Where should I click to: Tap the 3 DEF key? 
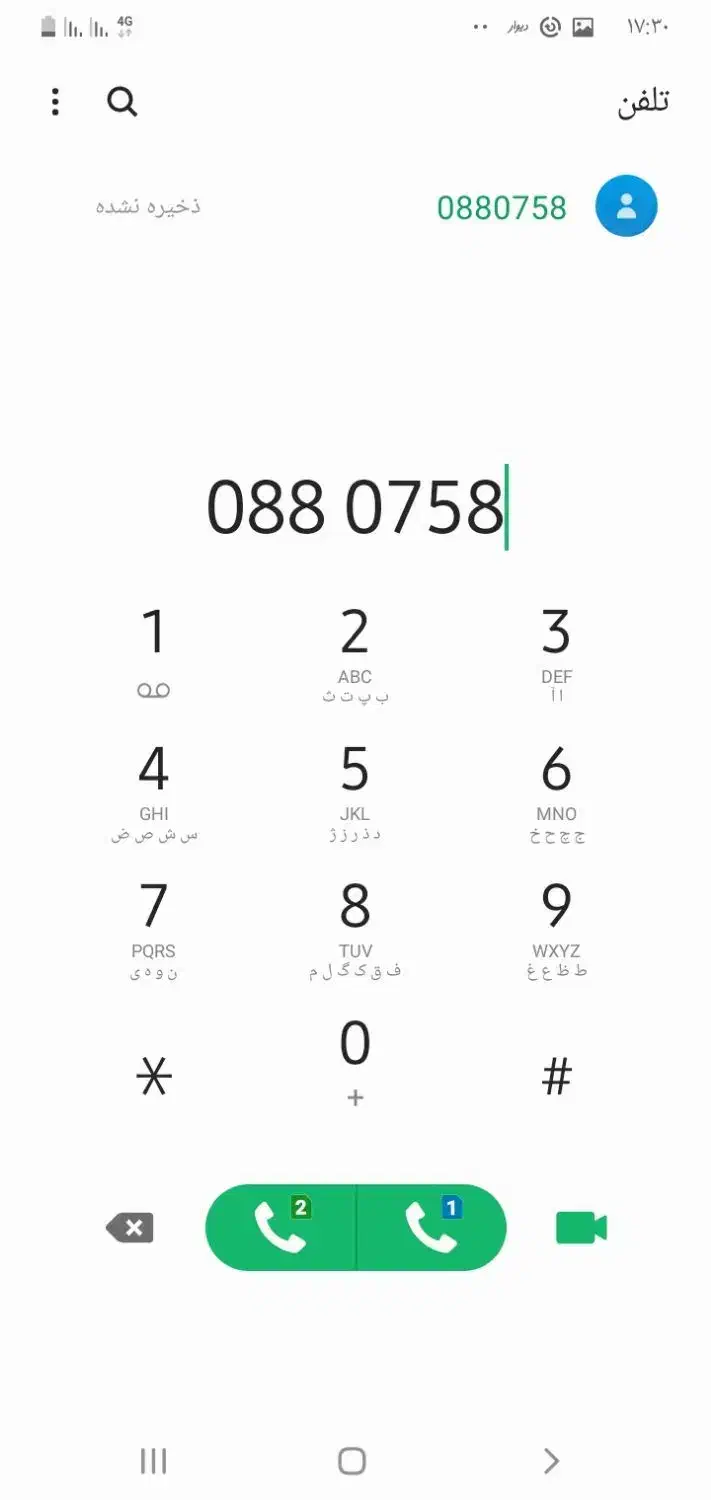pyautogui.click(x=556, y=650)
